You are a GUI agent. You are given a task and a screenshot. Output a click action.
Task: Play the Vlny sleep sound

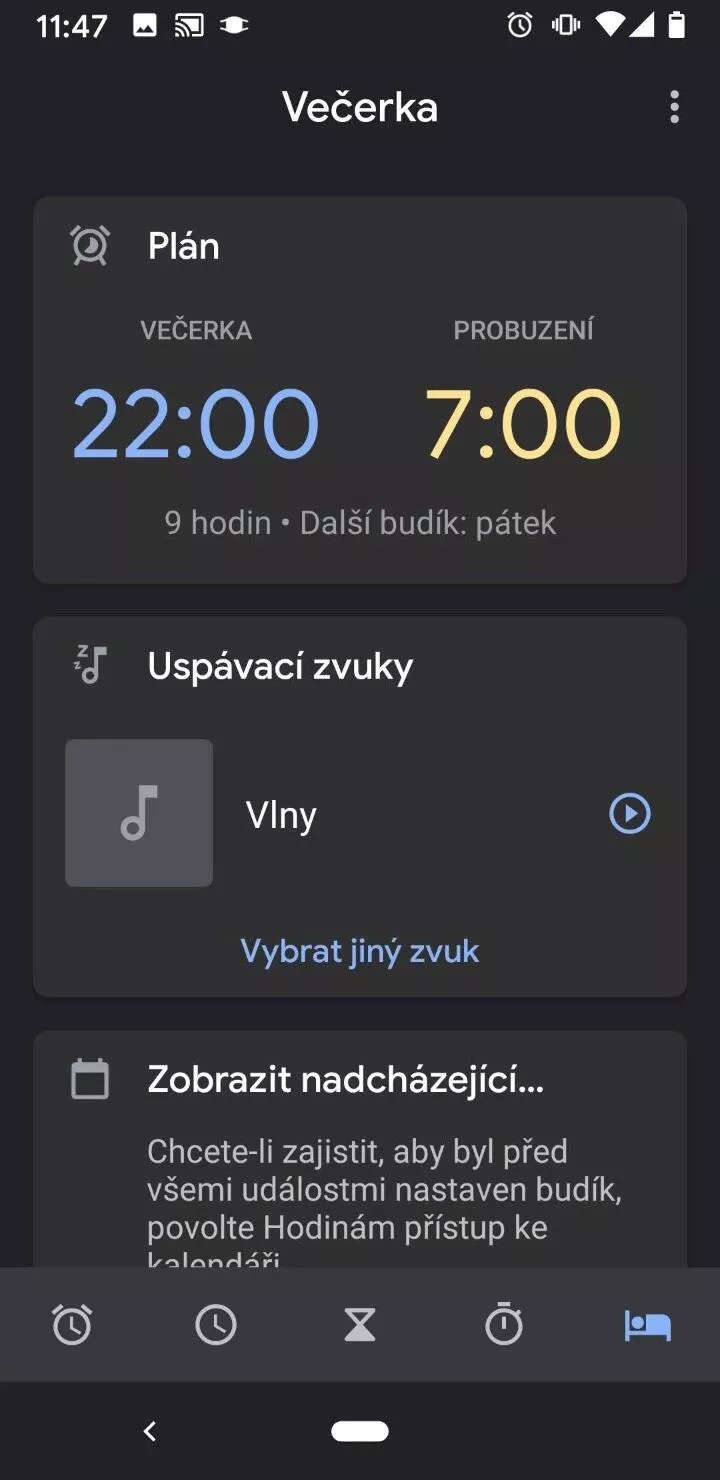point(630,814)
